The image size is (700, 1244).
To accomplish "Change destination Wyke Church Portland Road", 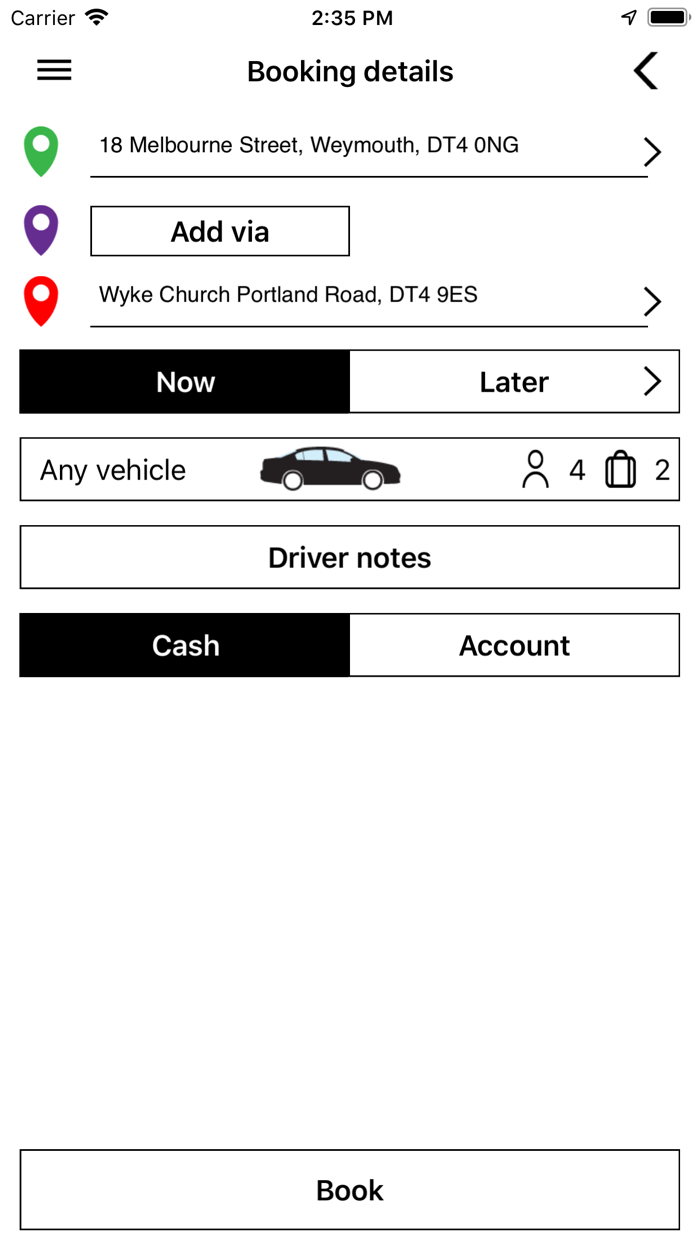I will pos(368,296).
